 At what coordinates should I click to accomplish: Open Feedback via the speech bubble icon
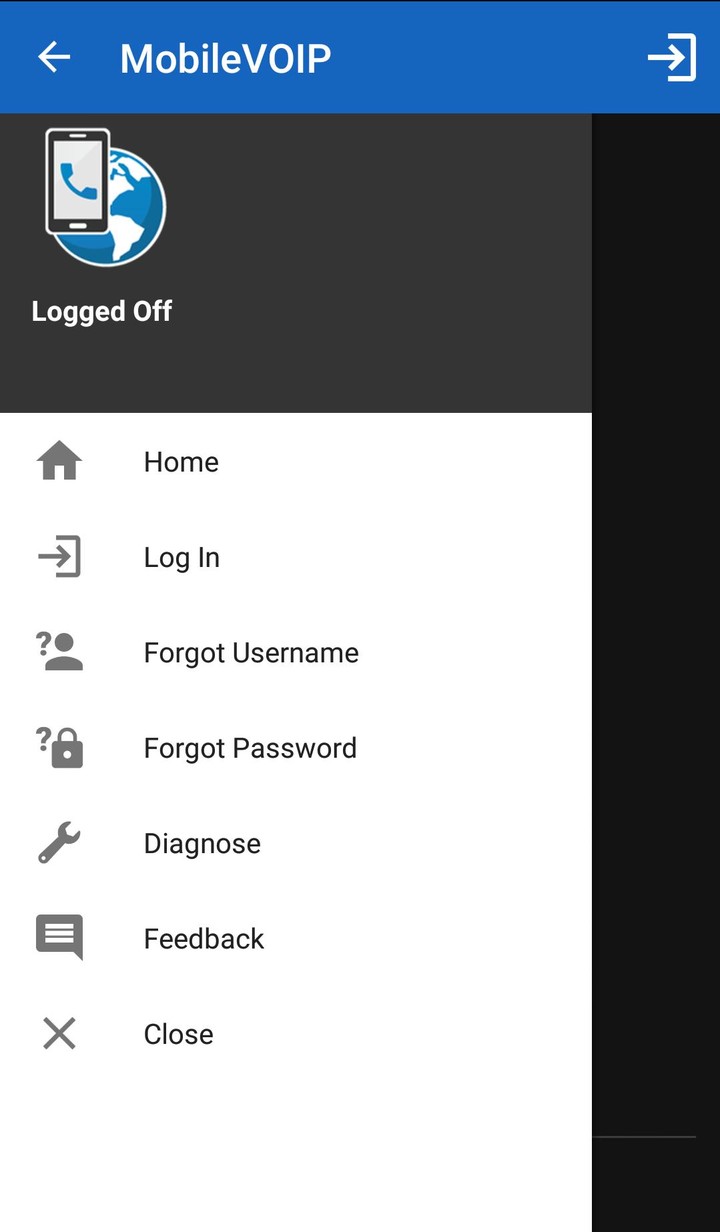[59, 938]
